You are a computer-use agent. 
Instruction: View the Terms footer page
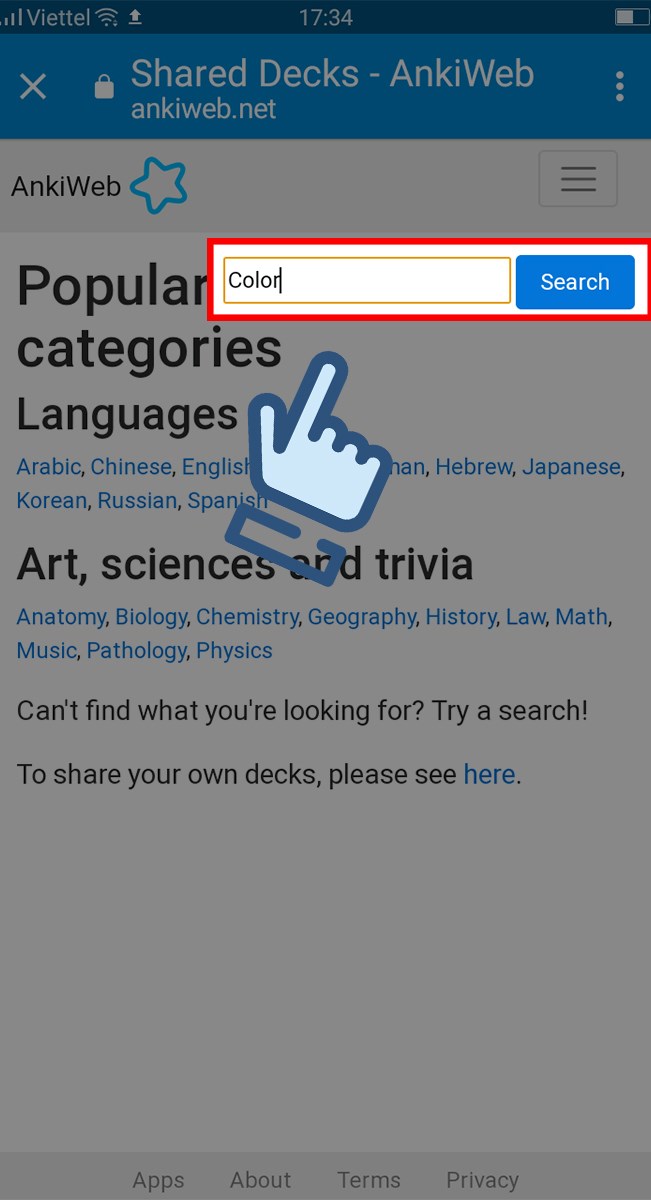click(369, 1180)
